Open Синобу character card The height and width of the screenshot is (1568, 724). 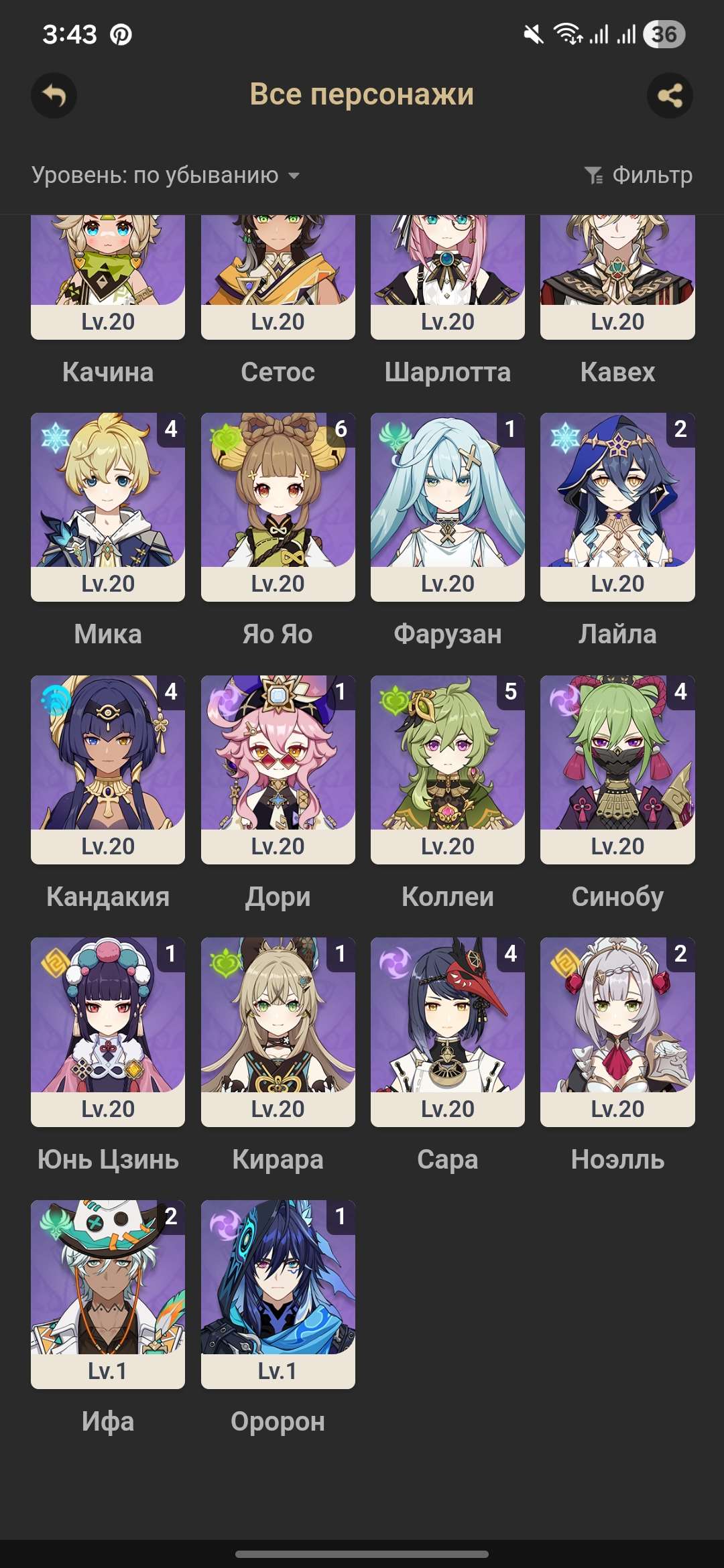[617, 769]
